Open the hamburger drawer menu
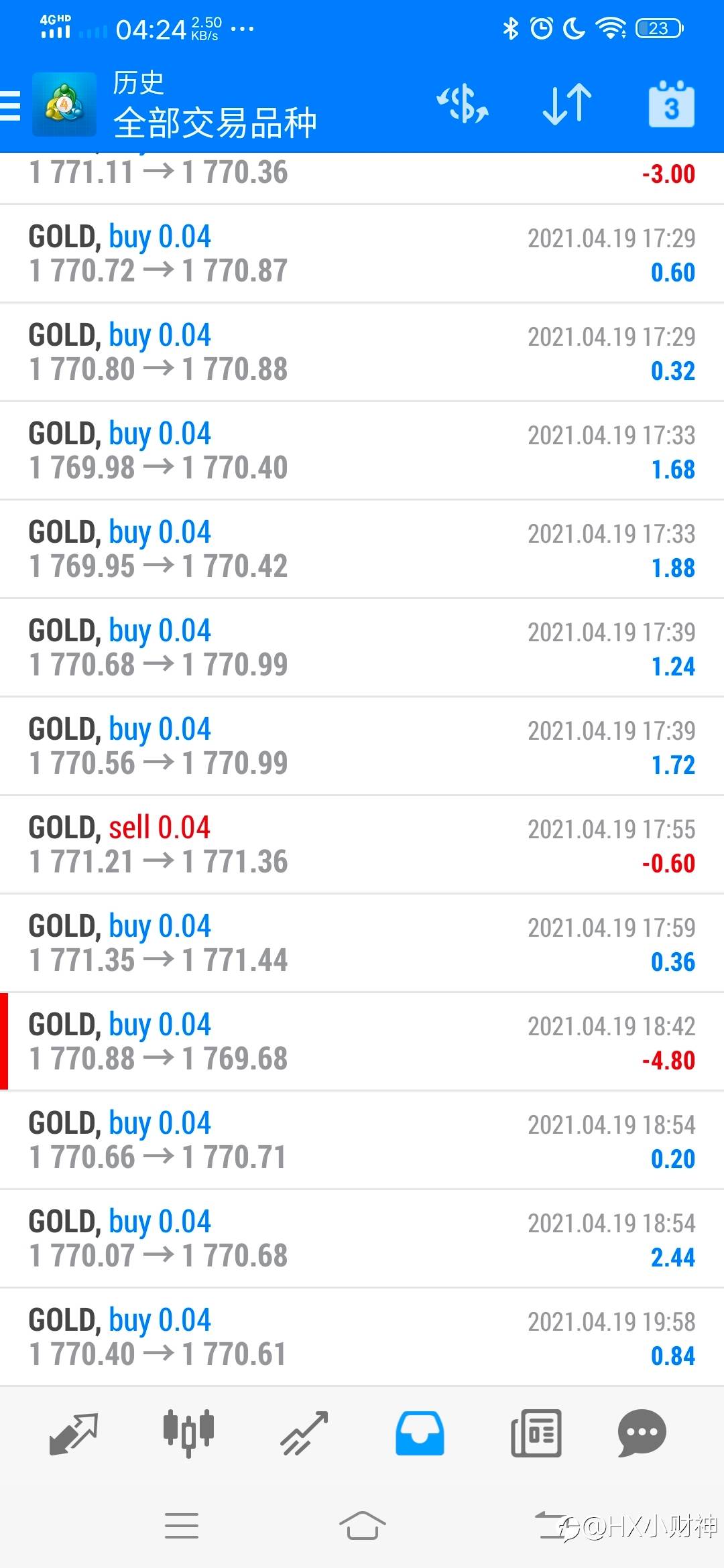This screenshot has height=1568, width=724. tap(11, 105)
